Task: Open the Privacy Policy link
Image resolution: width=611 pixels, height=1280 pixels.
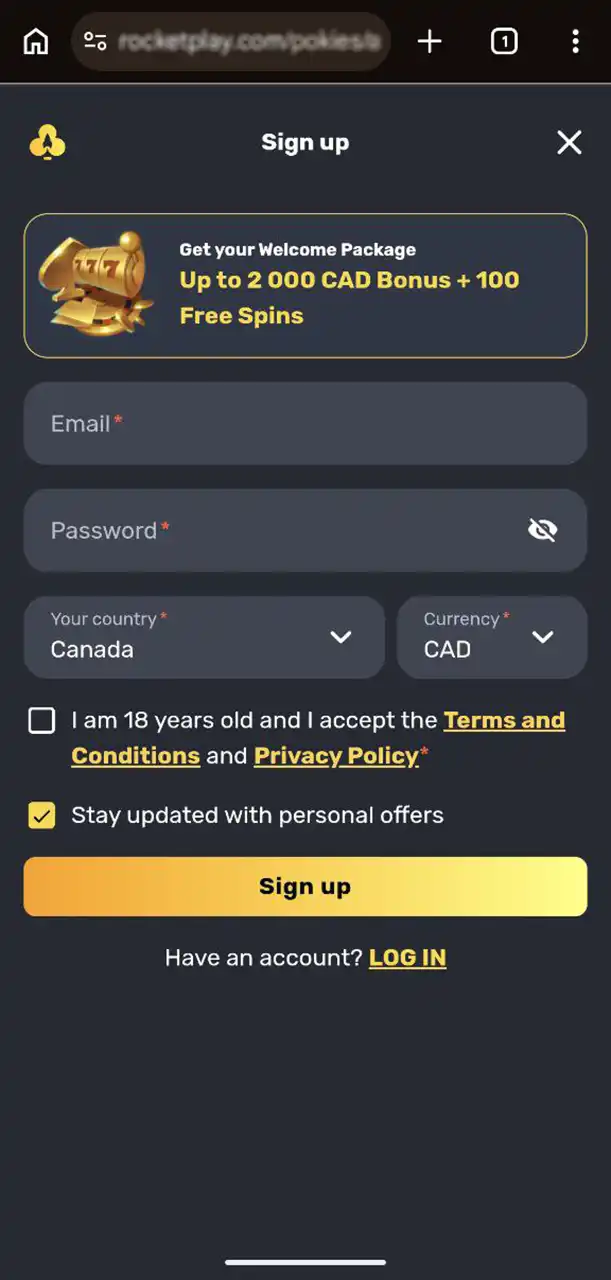Action: click(336, 755)
